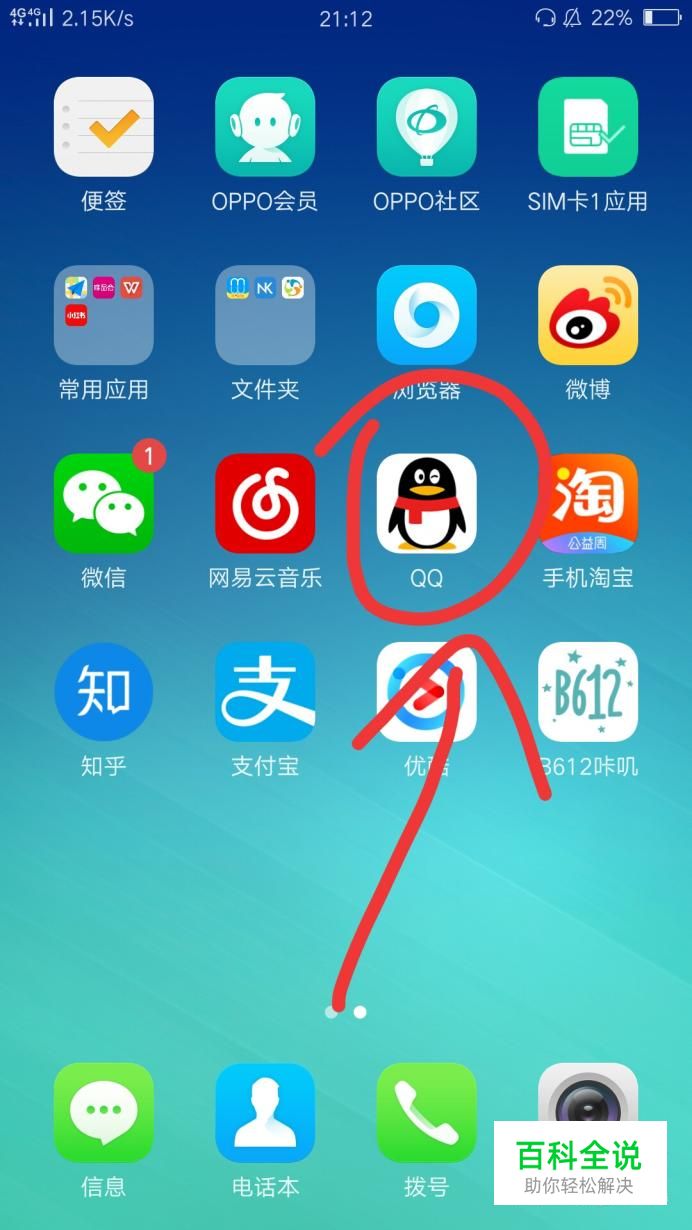Open the 文件夹 folder
The height and width of the screenshot is (1230, 692).
[265, 315]
